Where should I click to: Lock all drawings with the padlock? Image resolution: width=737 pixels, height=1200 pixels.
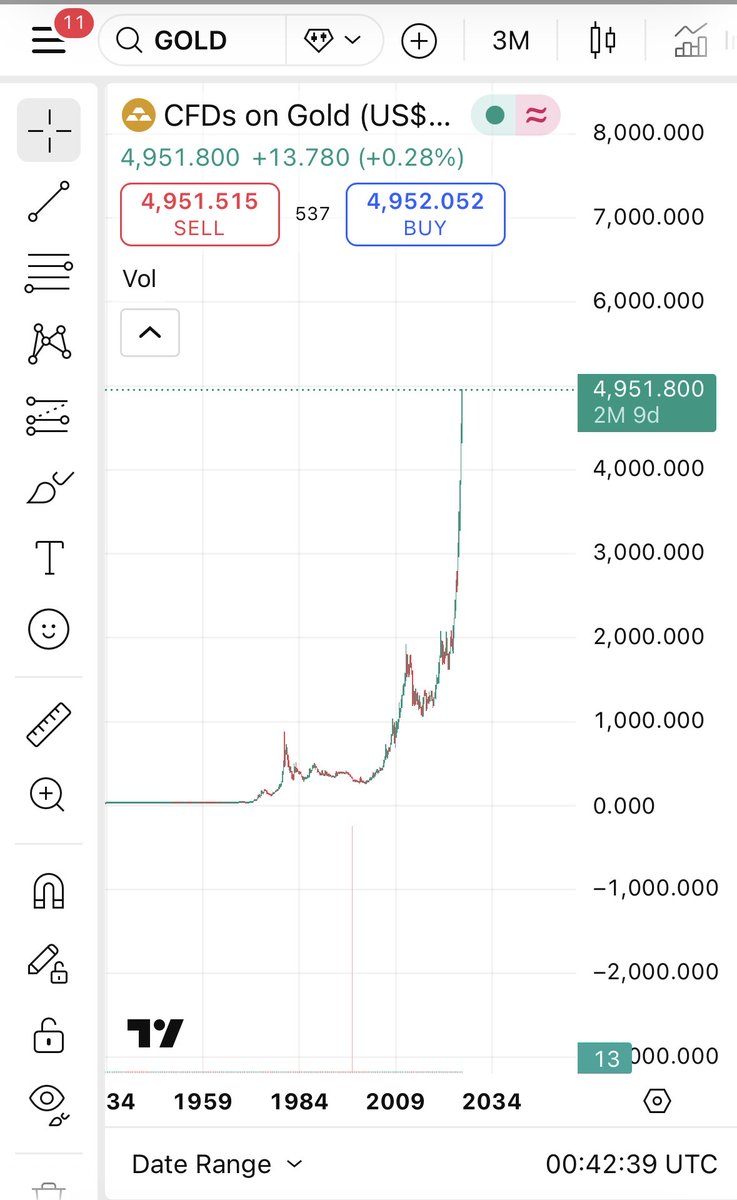(x=48, y=1035)
